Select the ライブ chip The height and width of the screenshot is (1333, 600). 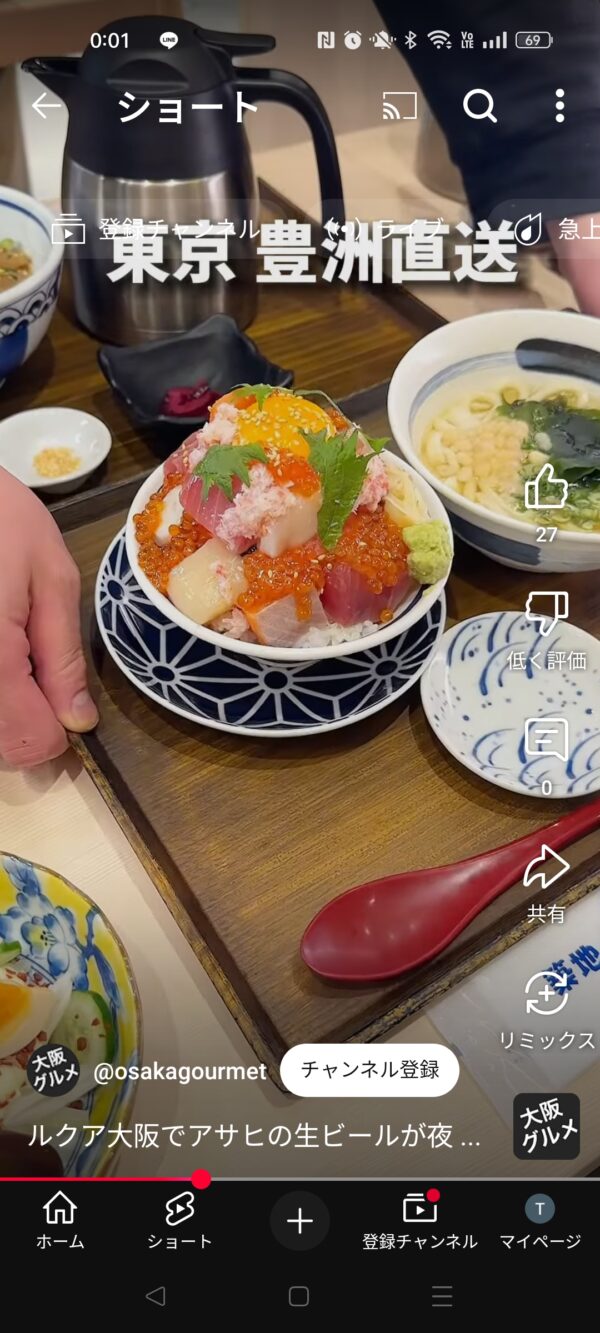[x=385, y=230]
